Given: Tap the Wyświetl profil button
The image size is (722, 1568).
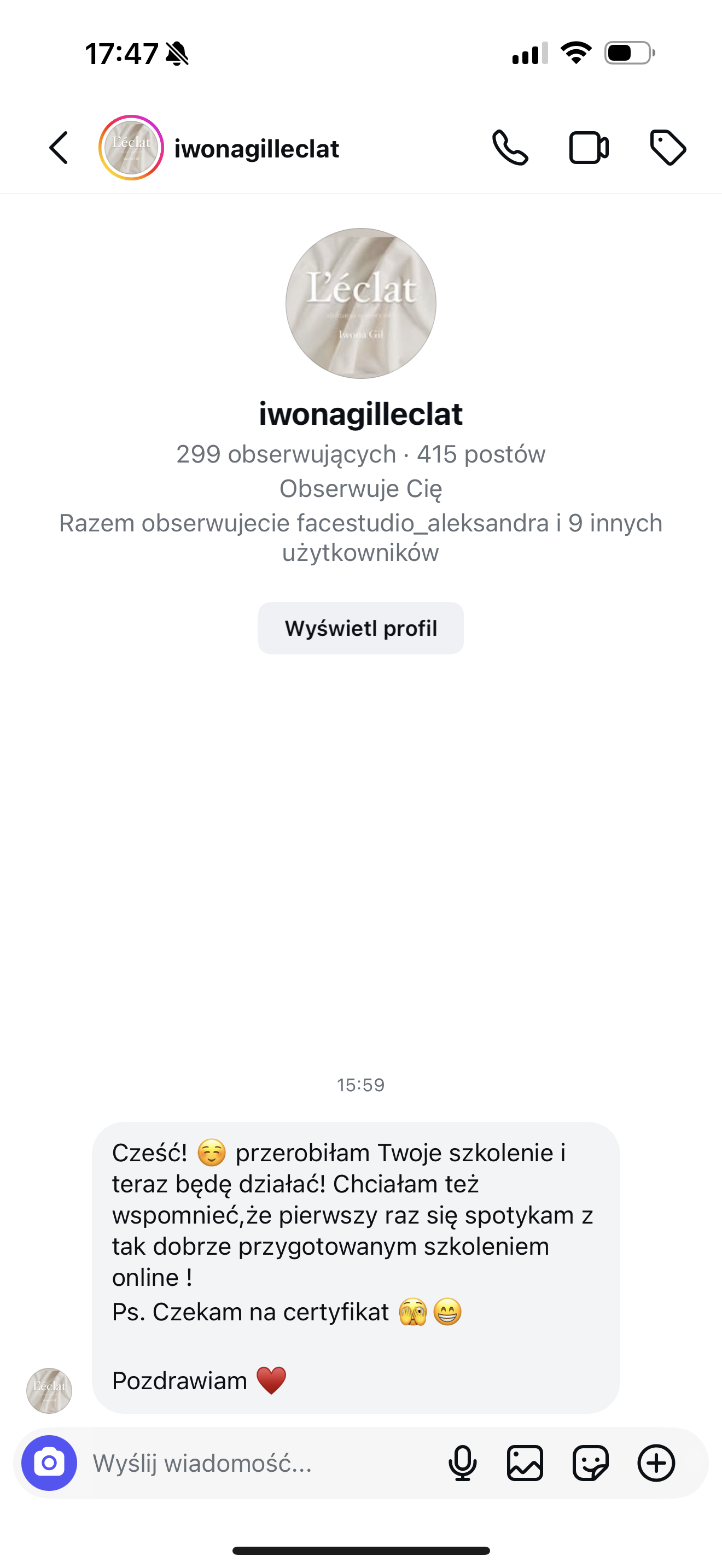Looking at the screenshot, I should 360,628.
